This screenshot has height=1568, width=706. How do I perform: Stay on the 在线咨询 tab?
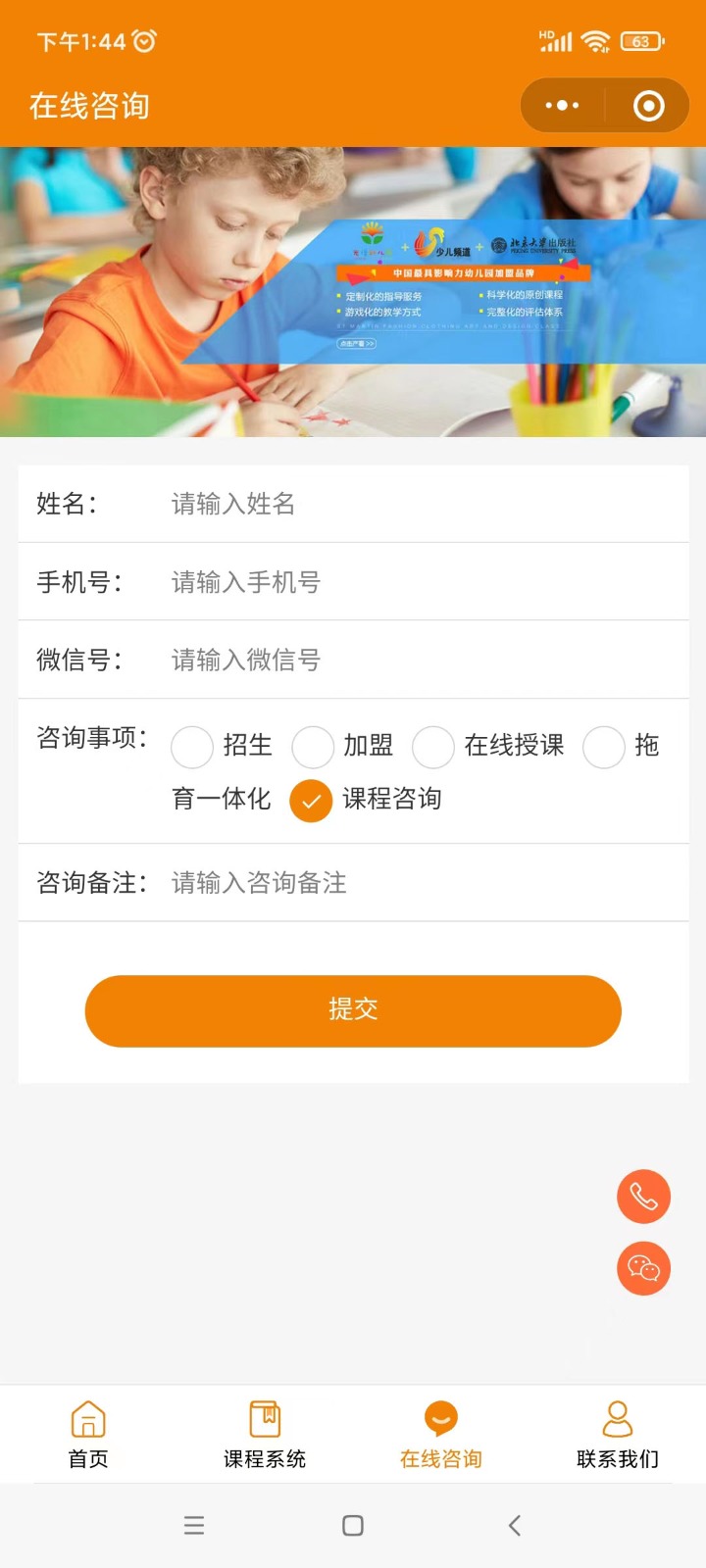point(441,1434)
